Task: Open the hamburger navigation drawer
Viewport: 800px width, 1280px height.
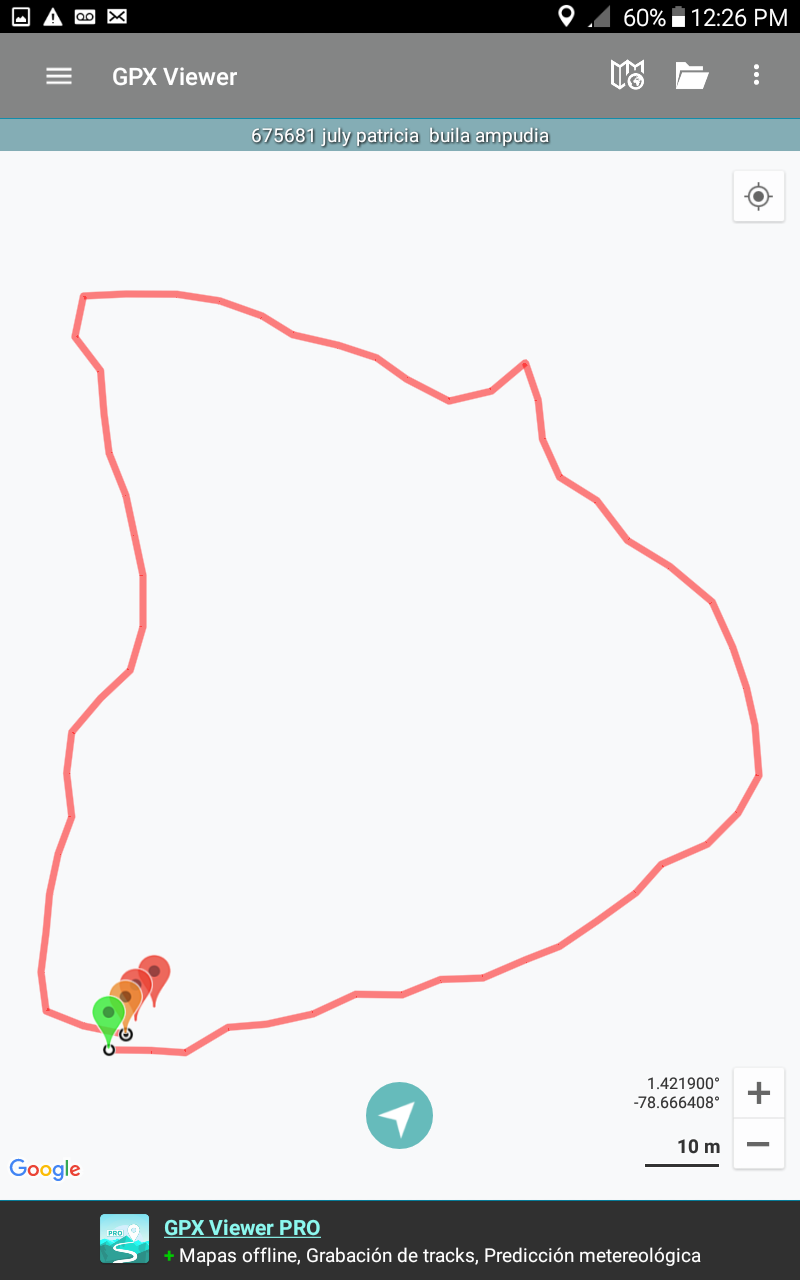Action: point(59,76)
